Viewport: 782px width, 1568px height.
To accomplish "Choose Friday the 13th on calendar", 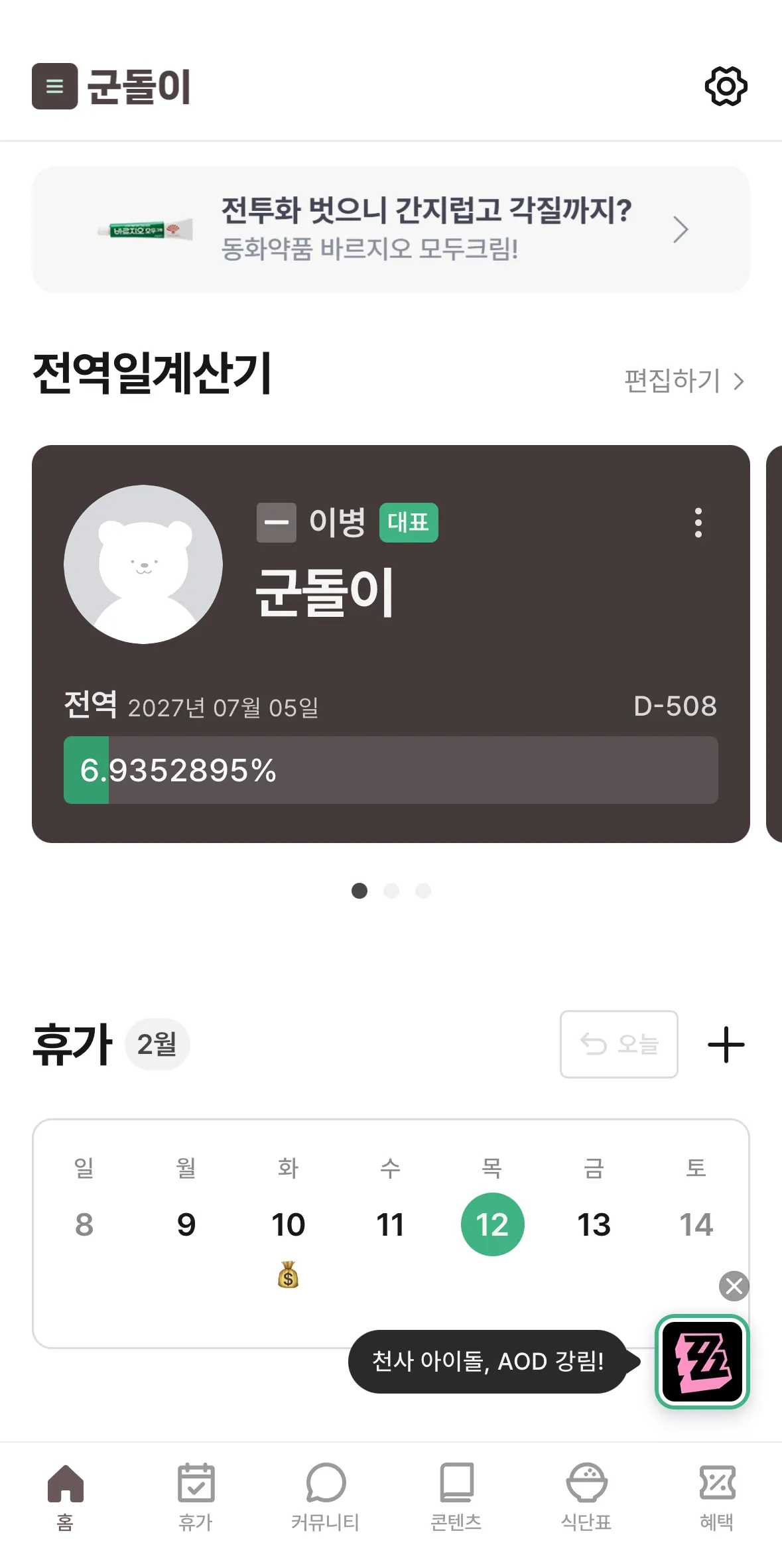I will (594, 1224).
